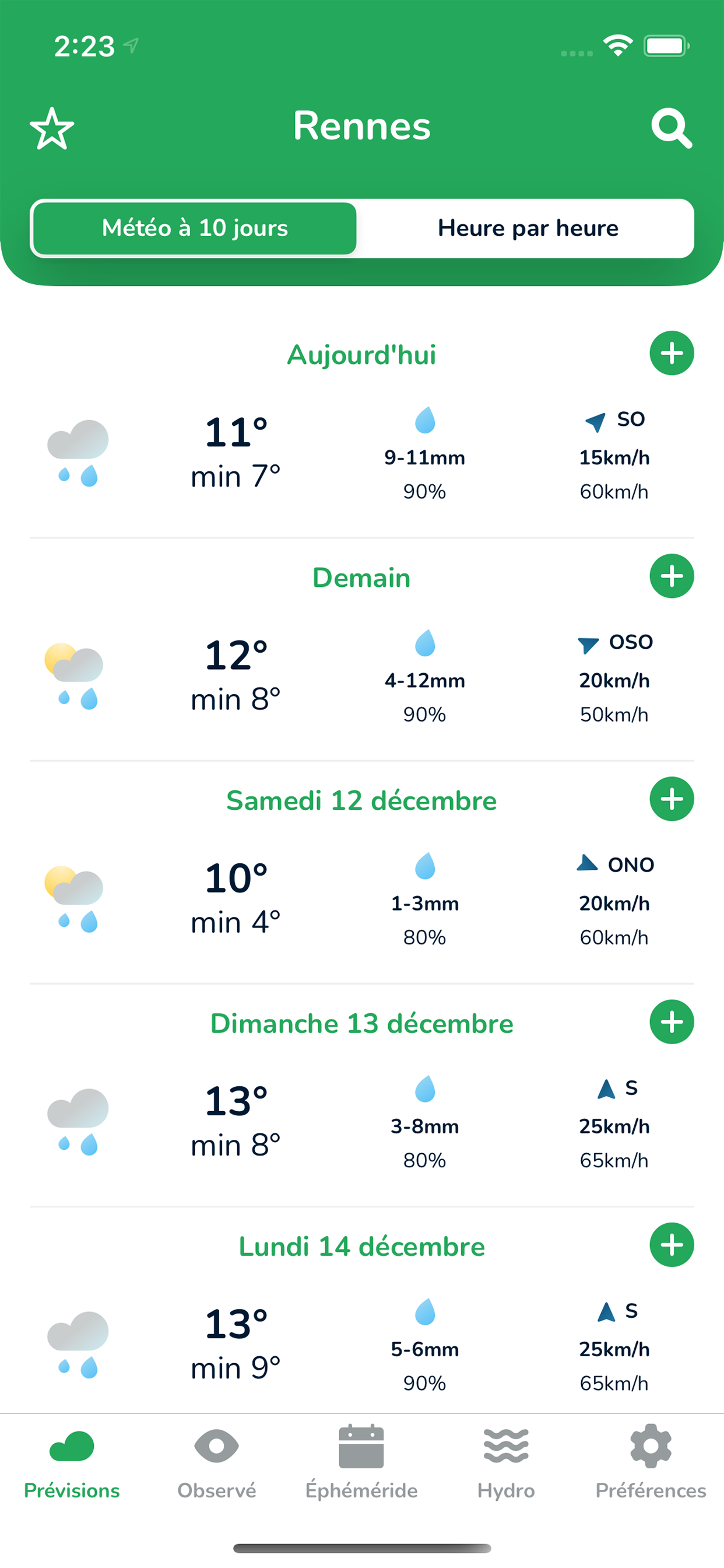Expand Samedi 12 décembre forecast details

pyautogui.click(x=672, y=799)
